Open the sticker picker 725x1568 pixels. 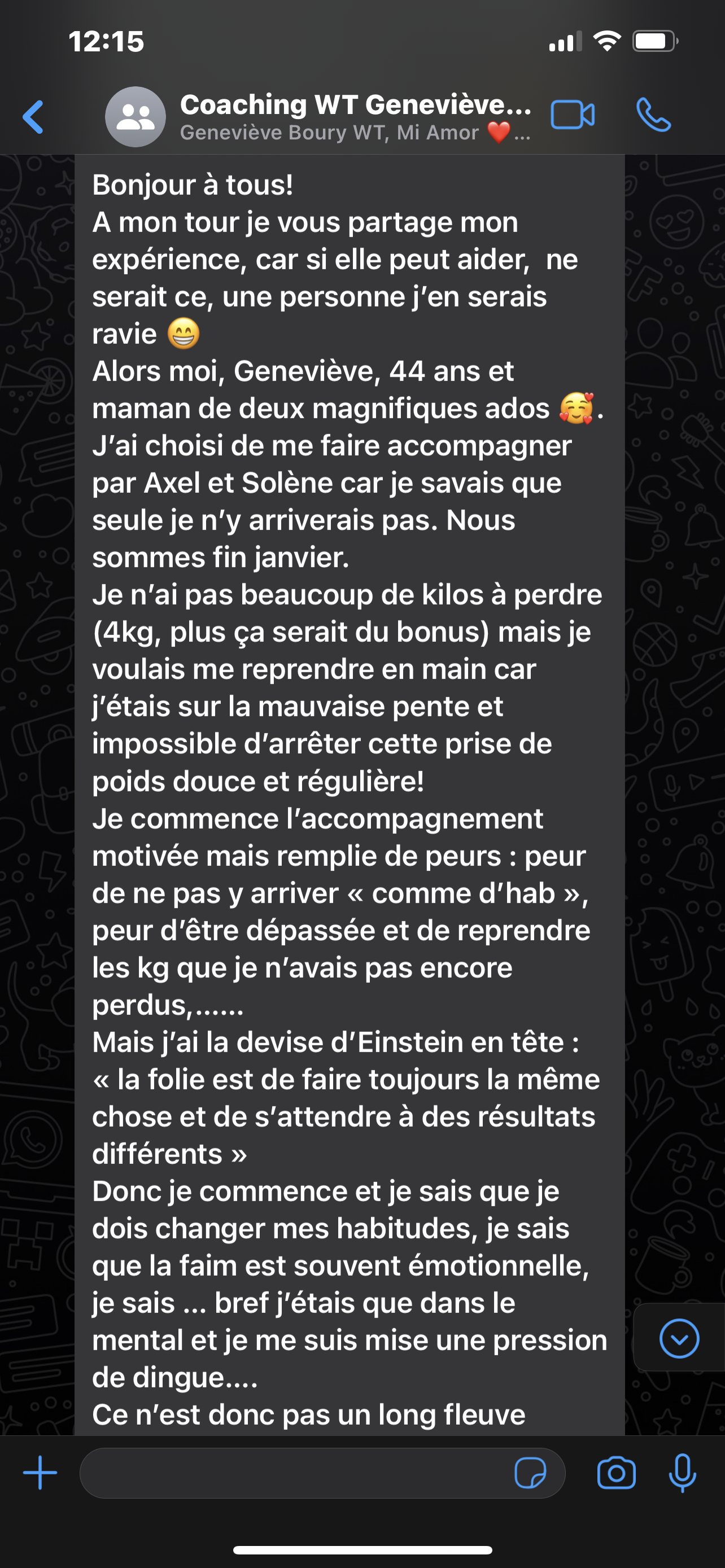(530, 1473)
